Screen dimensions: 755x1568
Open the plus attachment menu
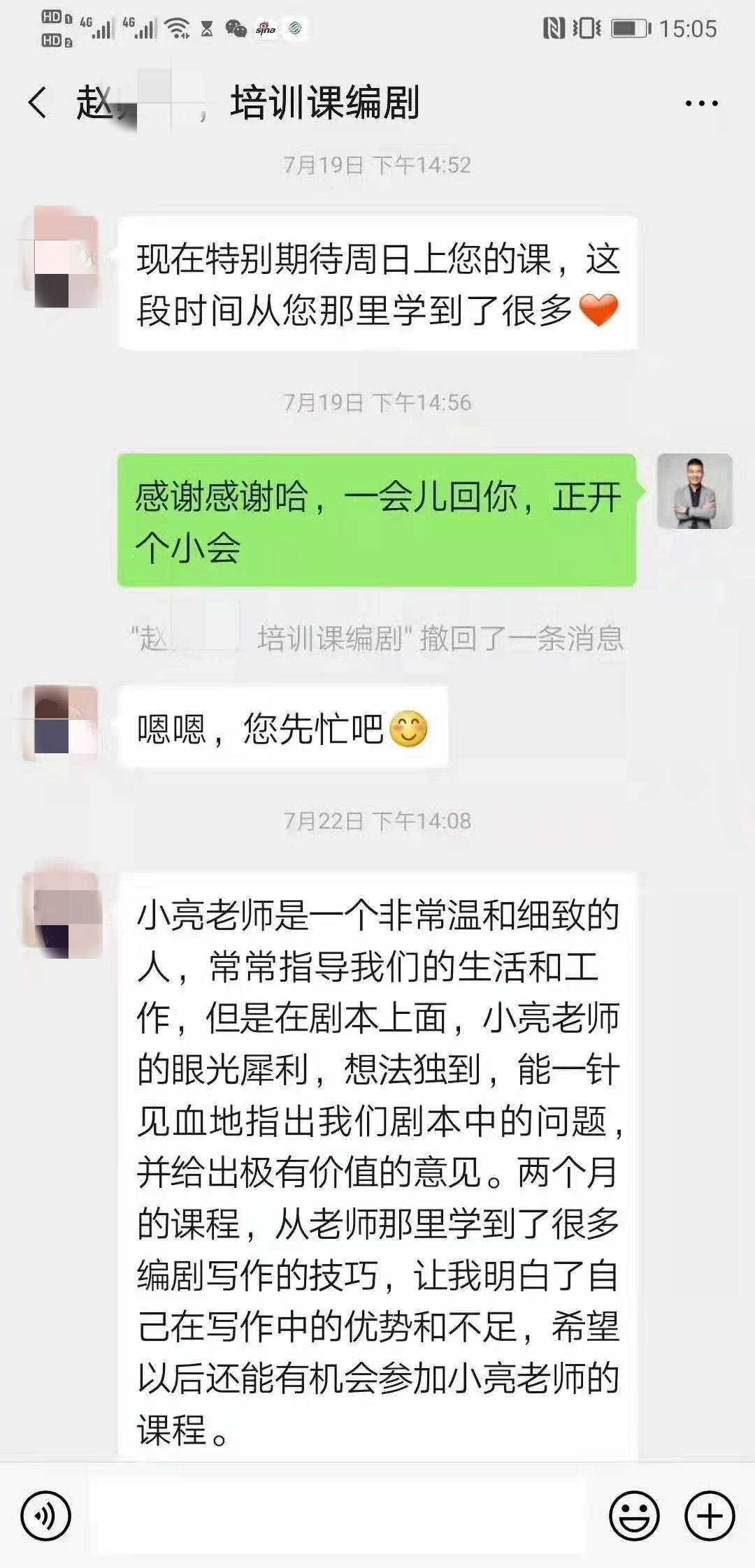pyautogui.click(x=710, y=1516)
